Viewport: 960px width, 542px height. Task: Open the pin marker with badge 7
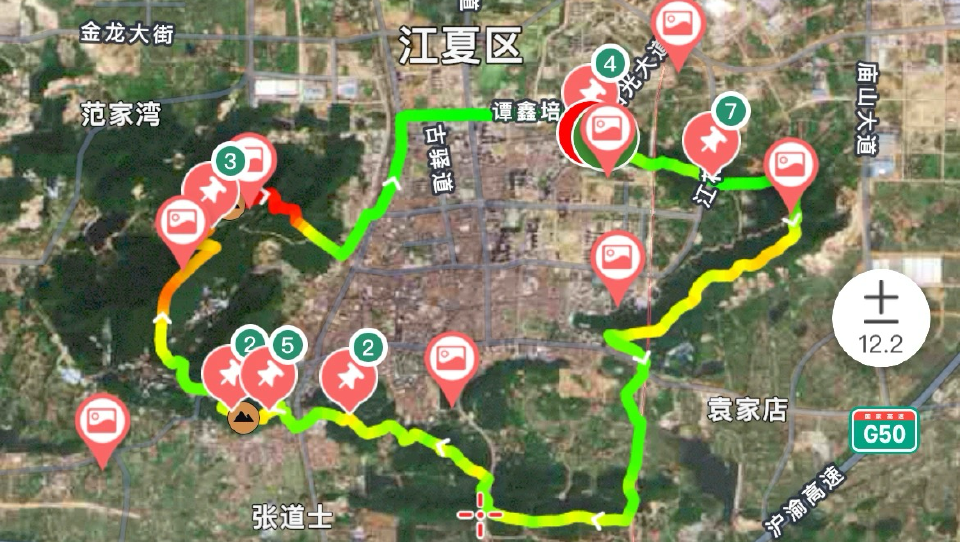[x=712, y=140]
